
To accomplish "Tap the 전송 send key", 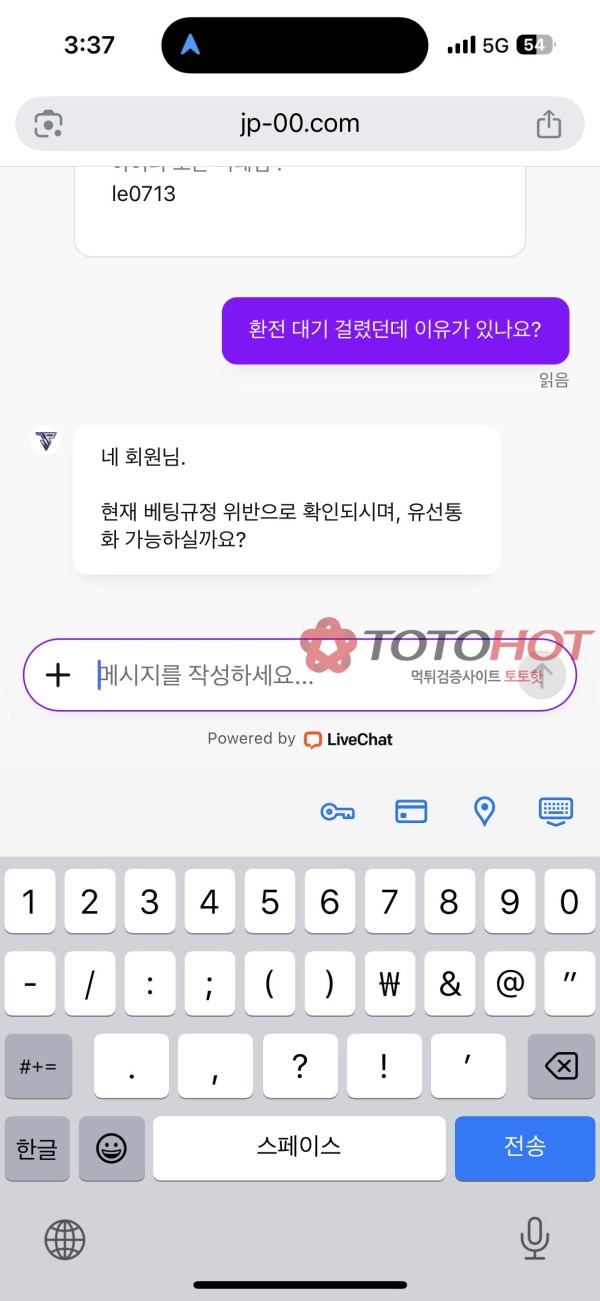I will tap(524, 1148).
